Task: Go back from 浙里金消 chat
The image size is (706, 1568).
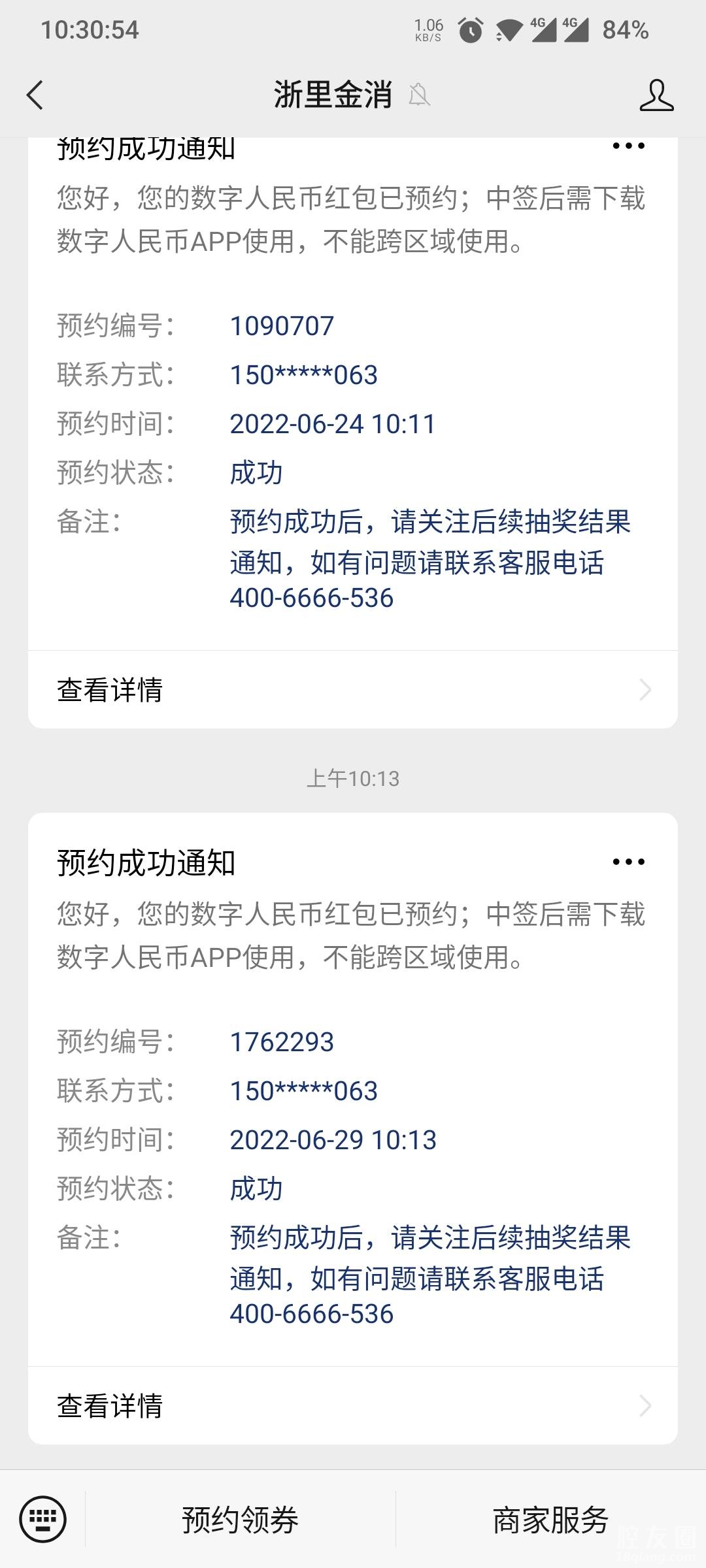Action: 35,95
